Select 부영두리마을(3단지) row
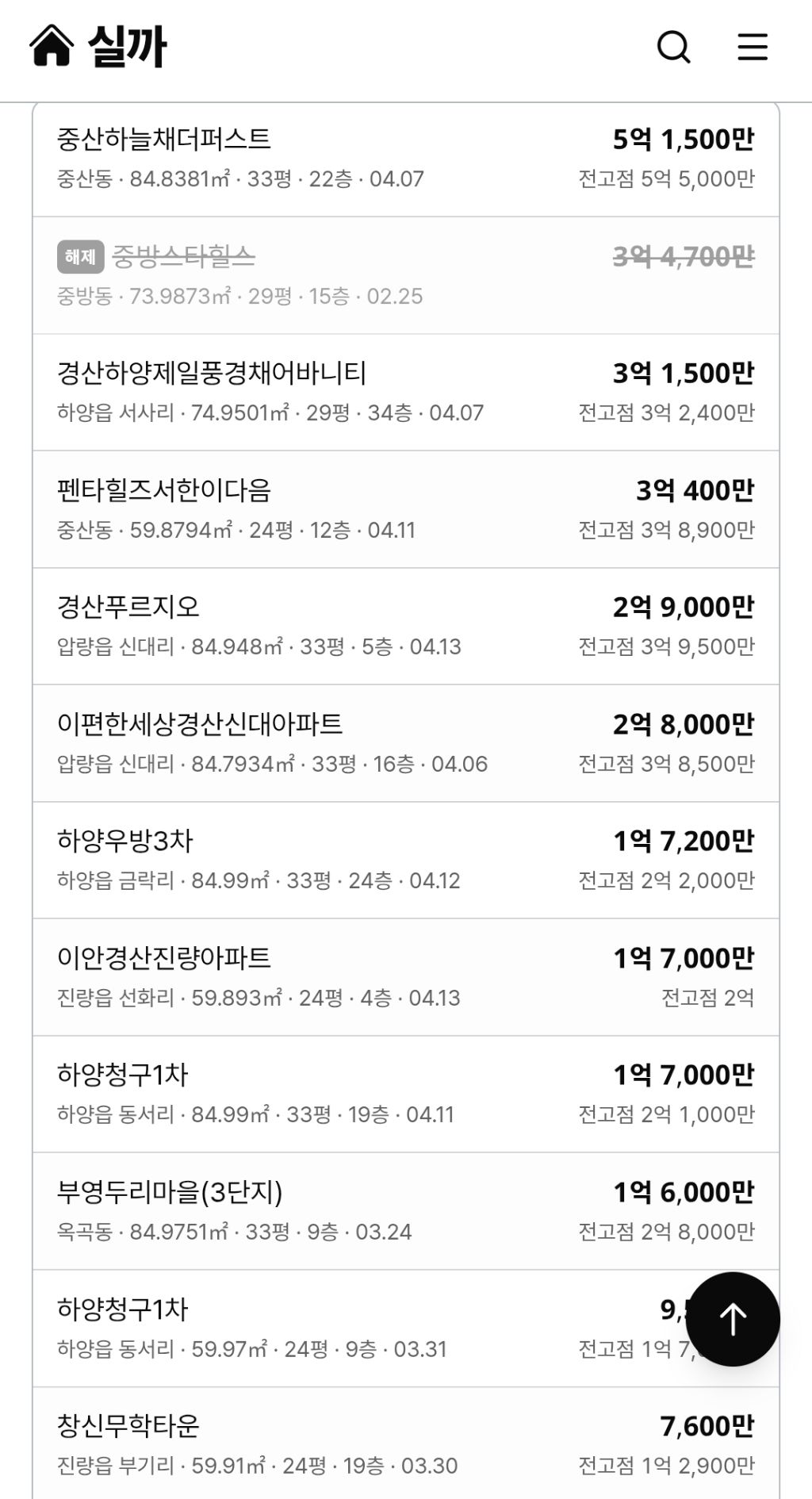The image size is (812, 1499). click(x=406, y=1211)
